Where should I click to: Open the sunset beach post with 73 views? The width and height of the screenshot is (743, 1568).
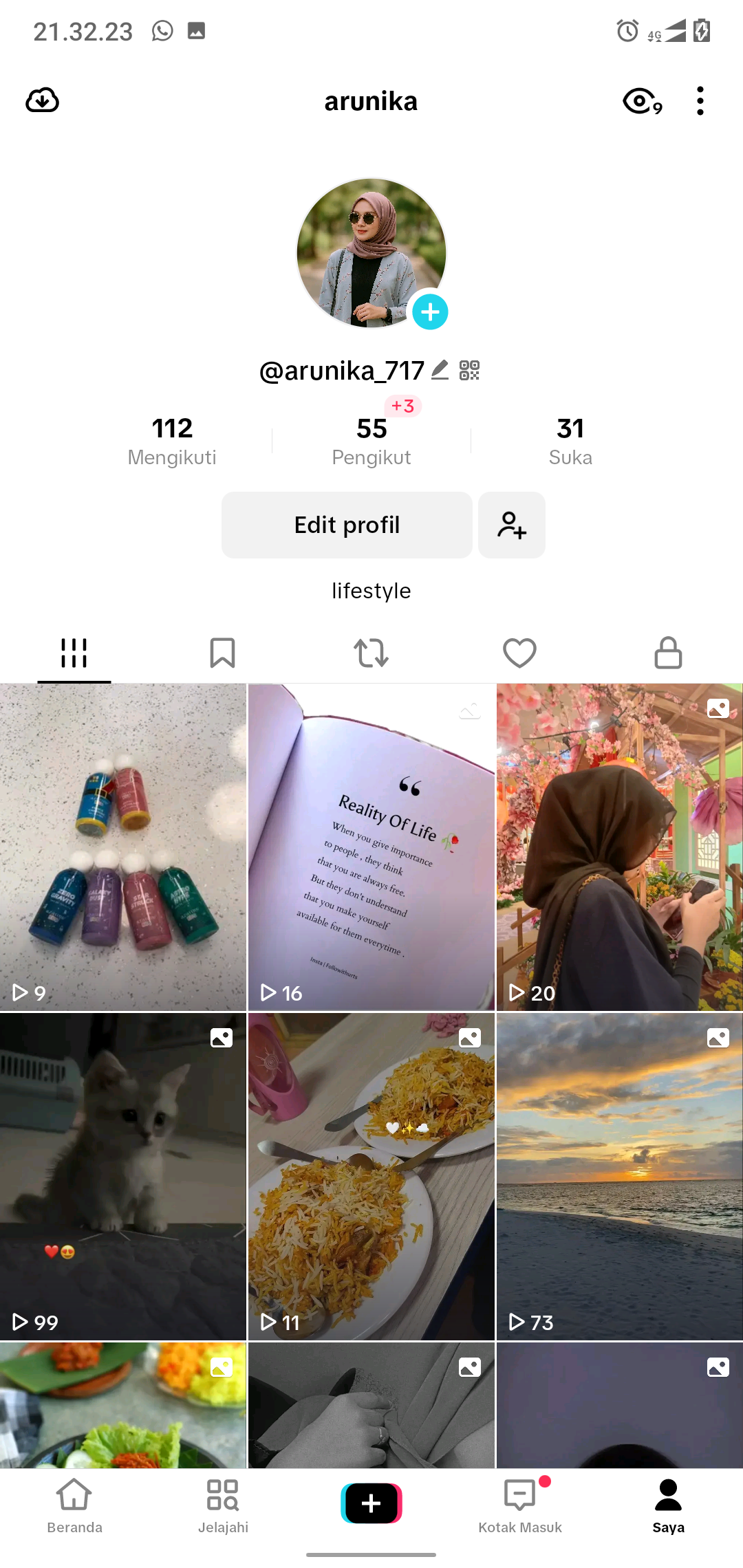pos(619,1176)
